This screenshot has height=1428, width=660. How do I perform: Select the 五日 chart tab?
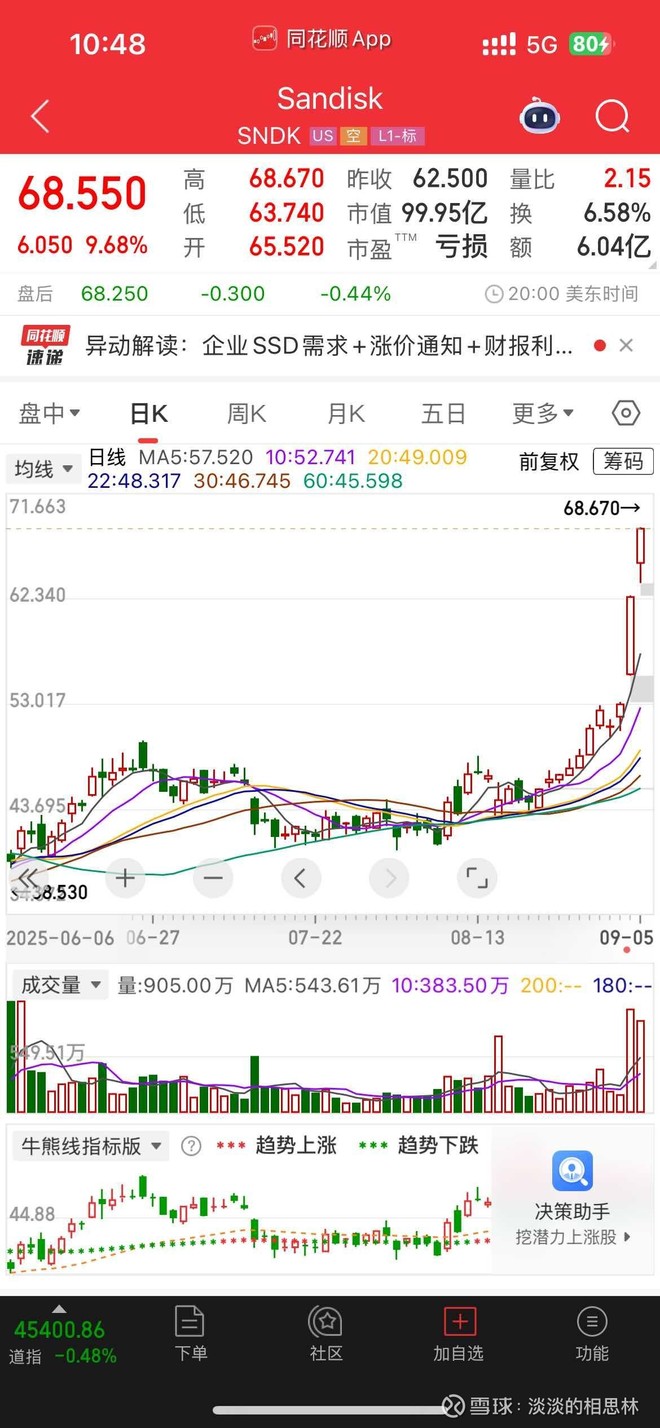[443, 413]
